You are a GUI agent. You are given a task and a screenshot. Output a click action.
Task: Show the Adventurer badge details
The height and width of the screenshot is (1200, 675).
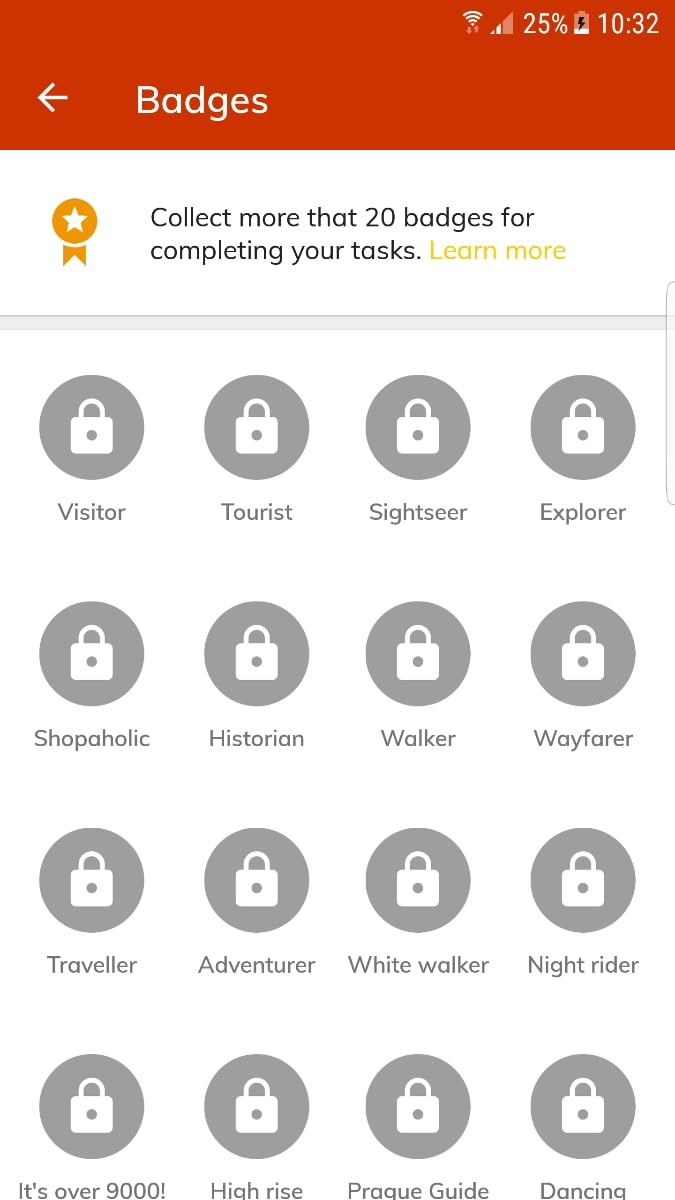click(x=256, y=880)
